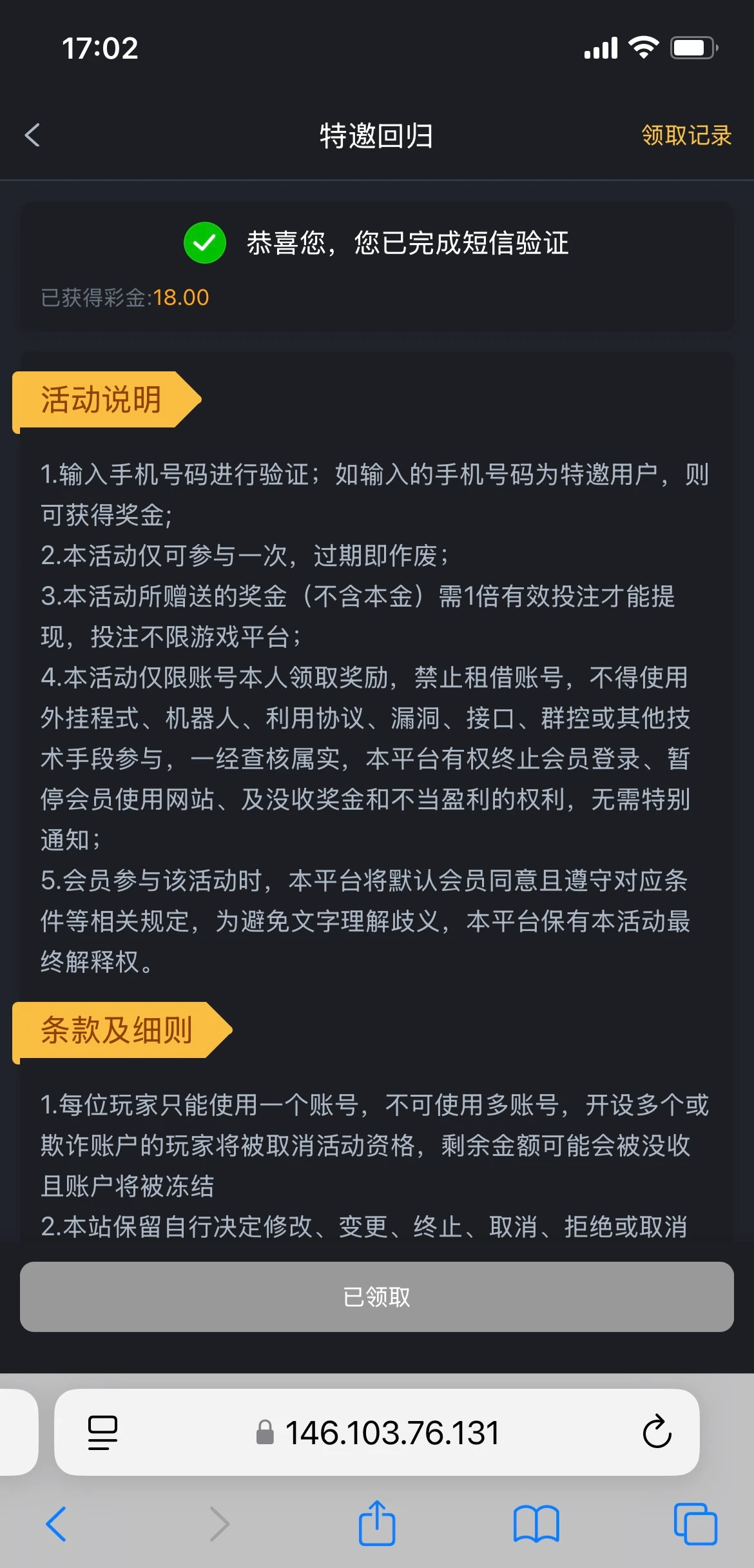Image resolution: width=754 pixels, height=1568 pixels.
Task: Share this page from Safari toolbar
Action: point(376,1523)
